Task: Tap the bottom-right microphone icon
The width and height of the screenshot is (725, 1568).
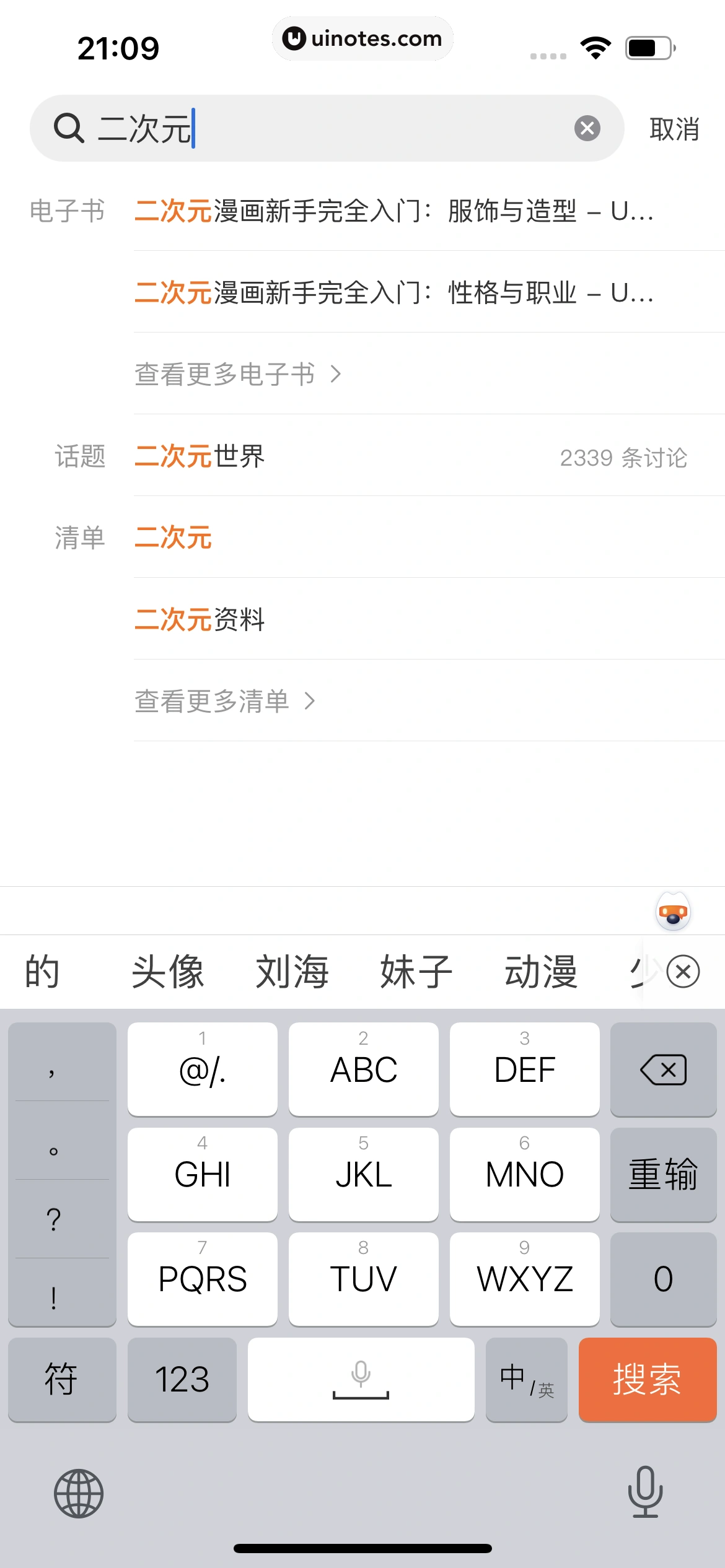Action: [x=645, y=1492]
